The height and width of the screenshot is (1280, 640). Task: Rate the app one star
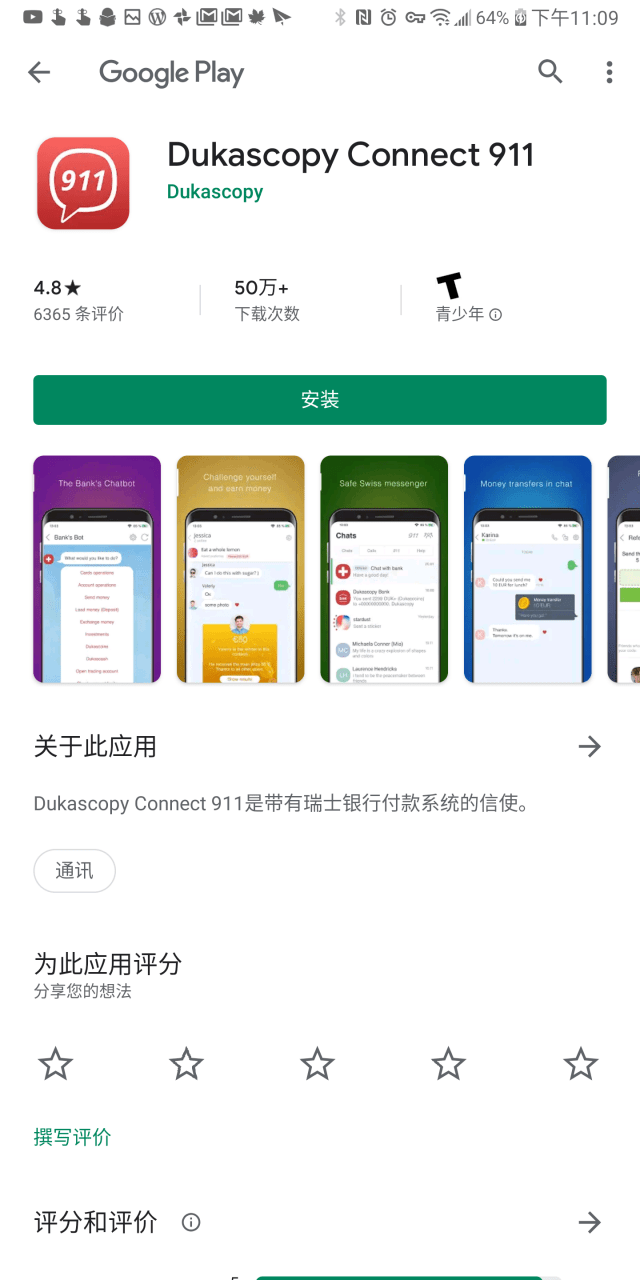[55, 1064]
